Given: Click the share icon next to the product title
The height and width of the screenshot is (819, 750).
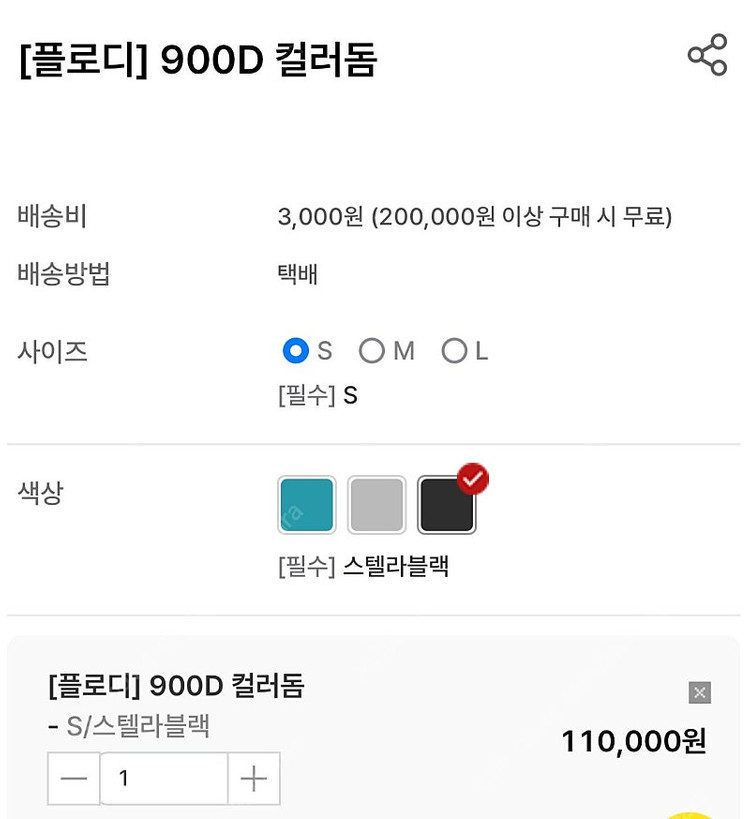Looking at the screenshot, I should pyautogui.click(x=708, y=57).
